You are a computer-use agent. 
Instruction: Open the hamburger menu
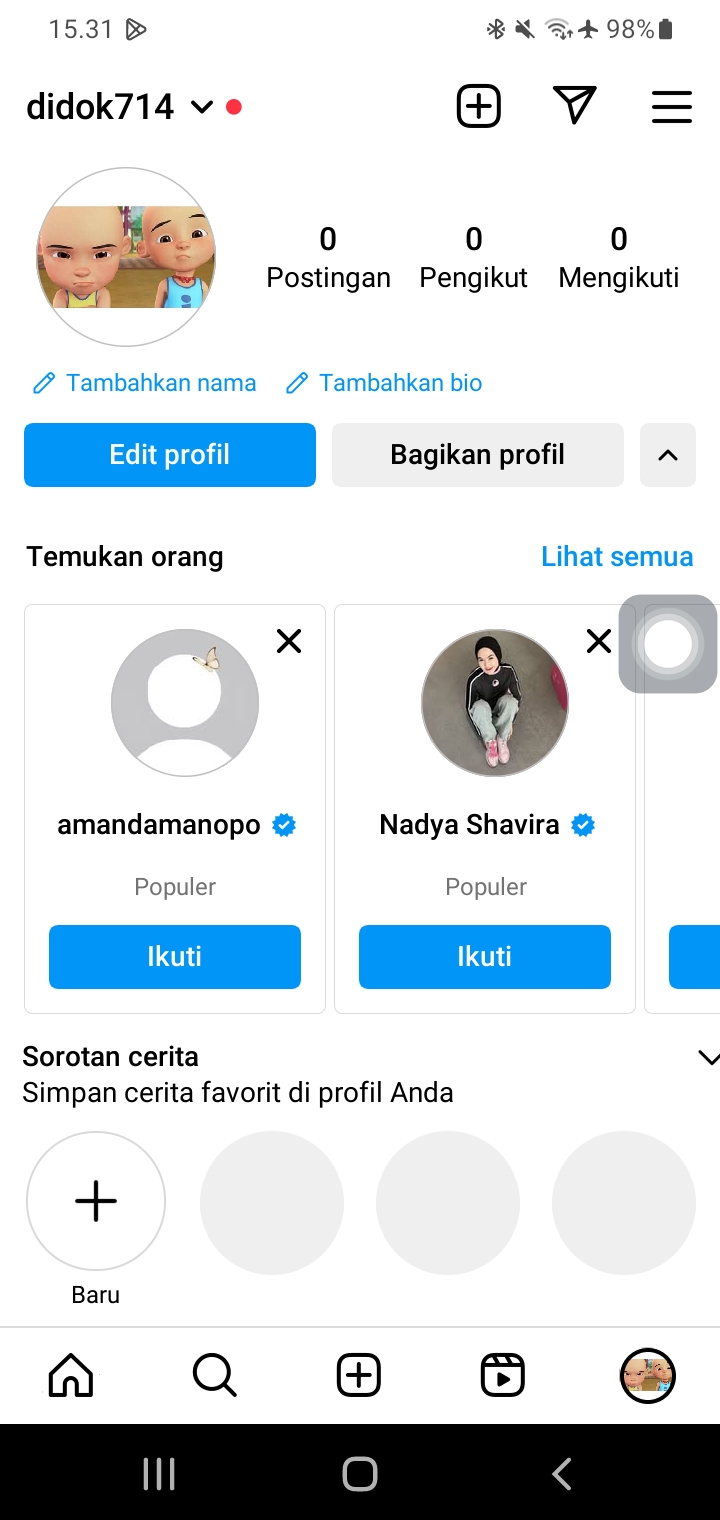[x=671, y=106]
